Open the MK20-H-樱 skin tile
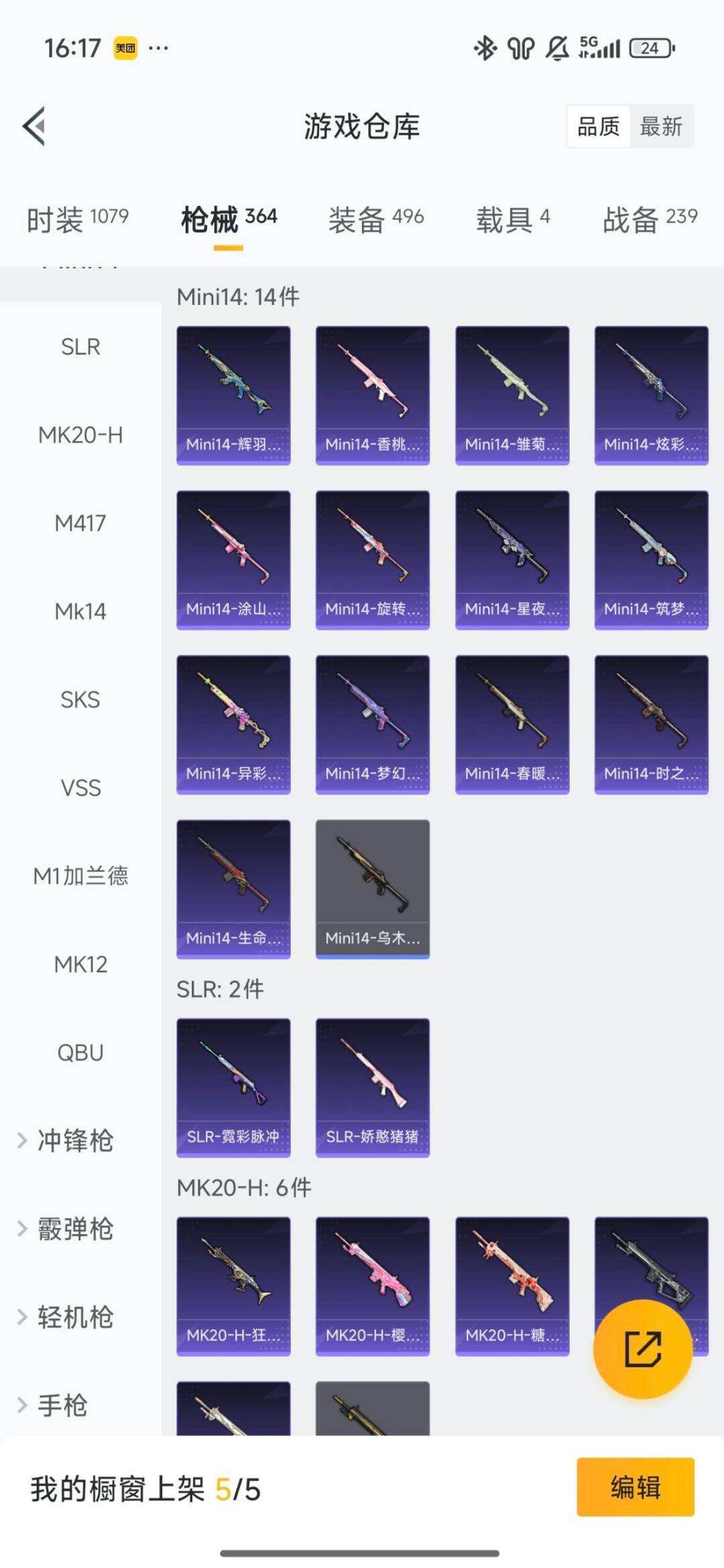Screen dimensions: 724x1568 (x=372, y=1285)
